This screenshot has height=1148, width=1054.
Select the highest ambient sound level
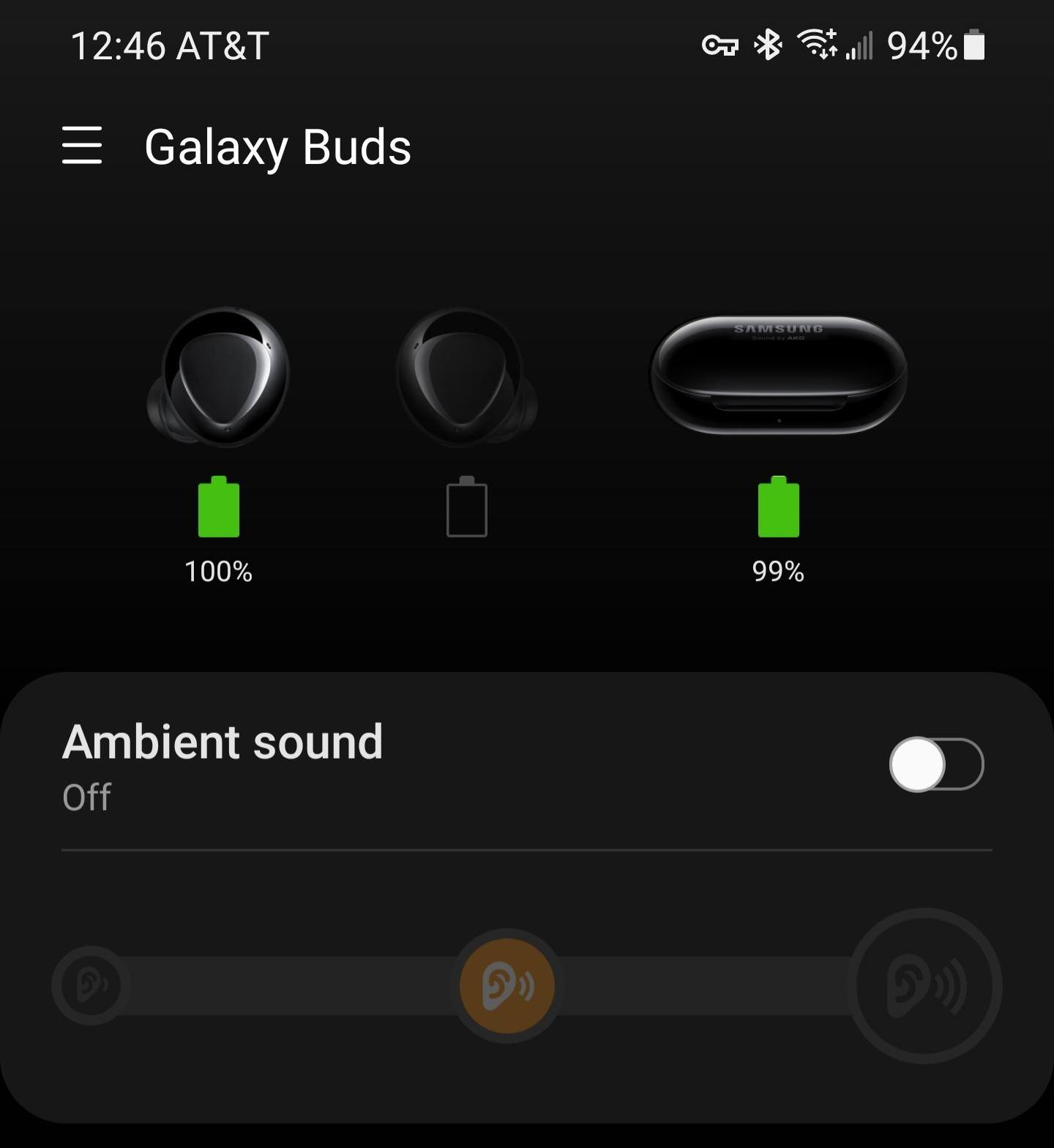pos(925,985)
